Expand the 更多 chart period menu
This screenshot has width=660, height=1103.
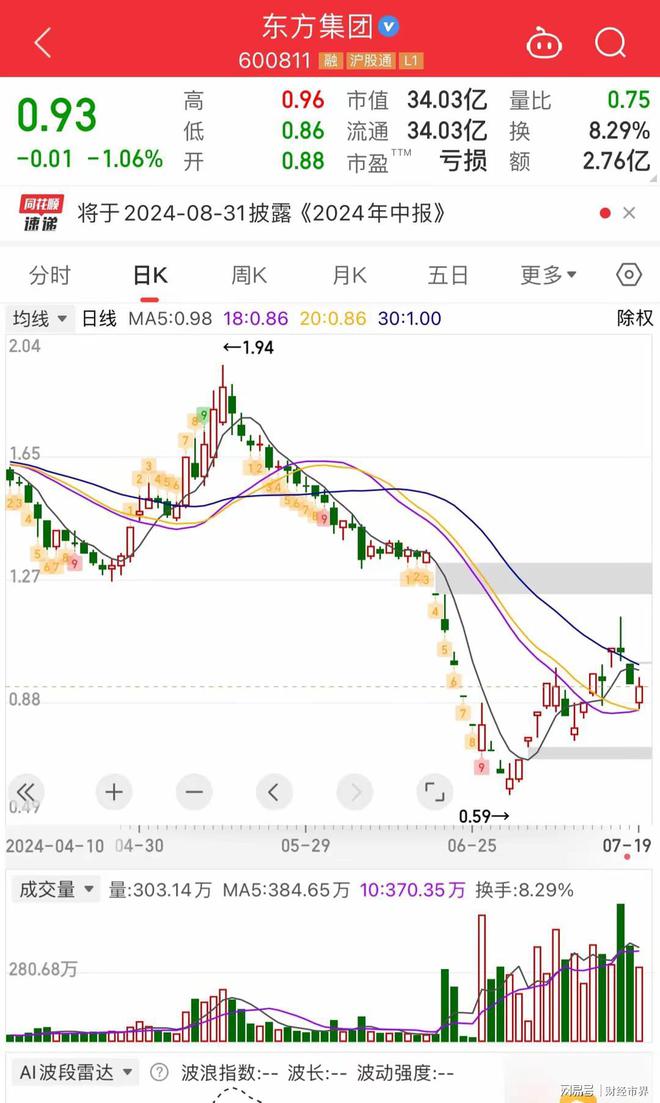pyautogui.click(x=548, y=275)
